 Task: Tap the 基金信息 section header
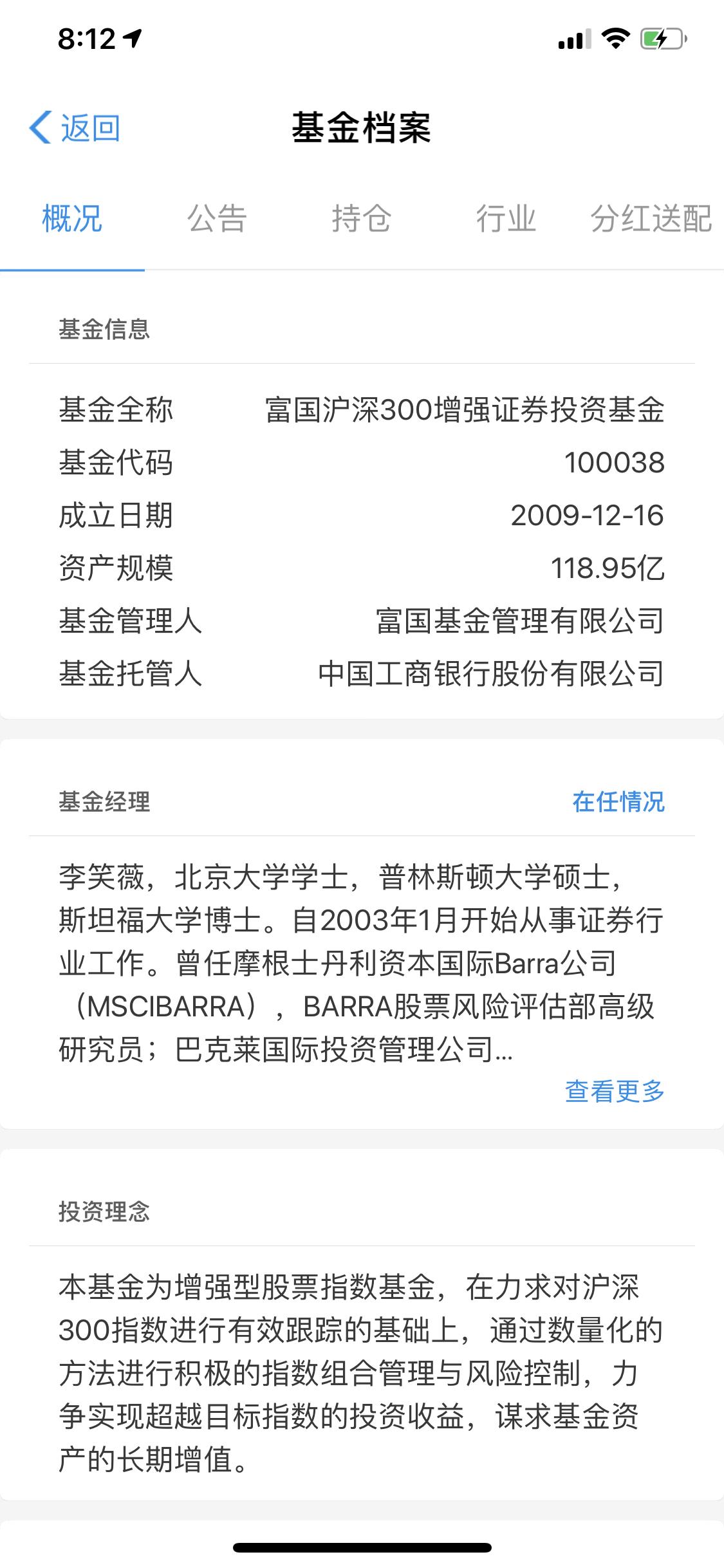107,330
